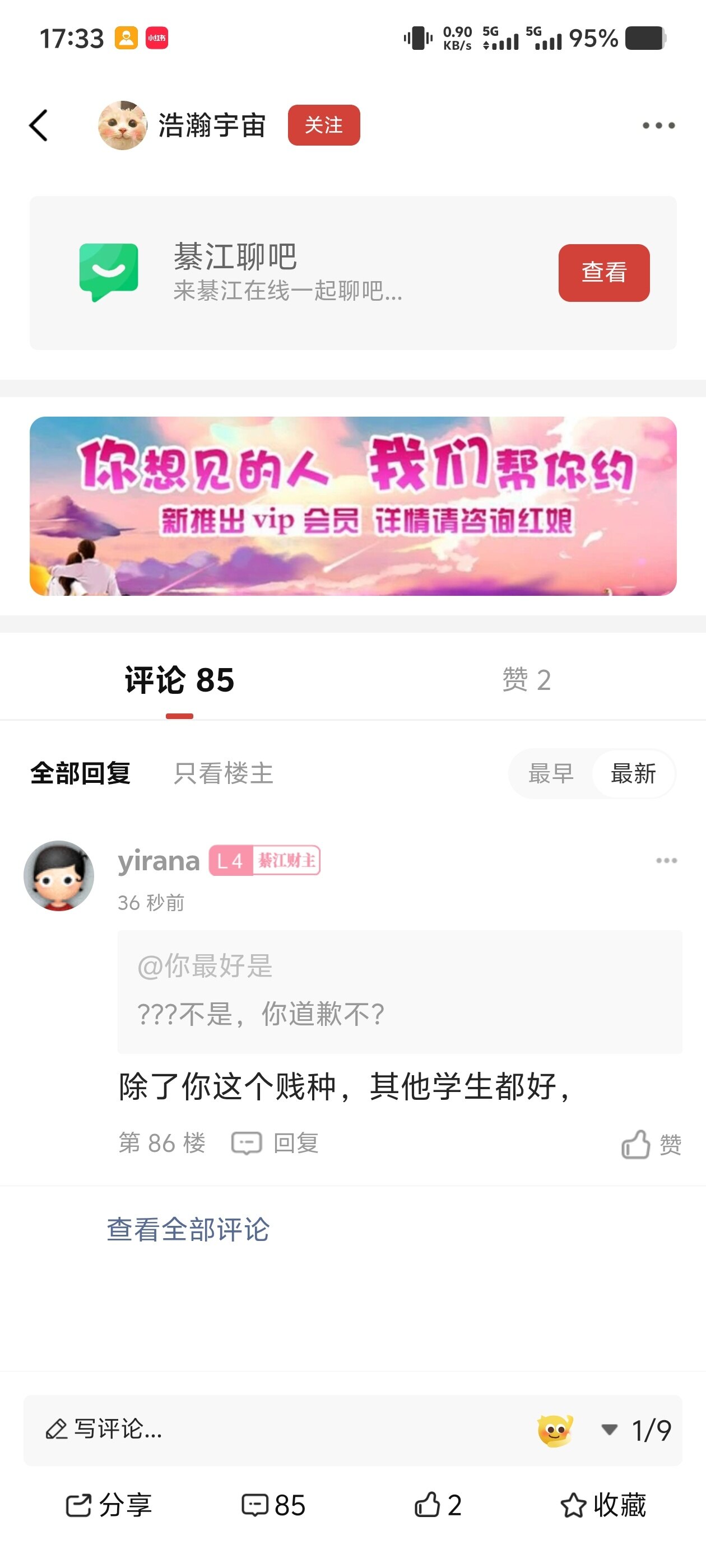The width and height of the screenshot is (706, 1568).
Task: Go back using the top arrow
Action: click(x=38, y=125)
